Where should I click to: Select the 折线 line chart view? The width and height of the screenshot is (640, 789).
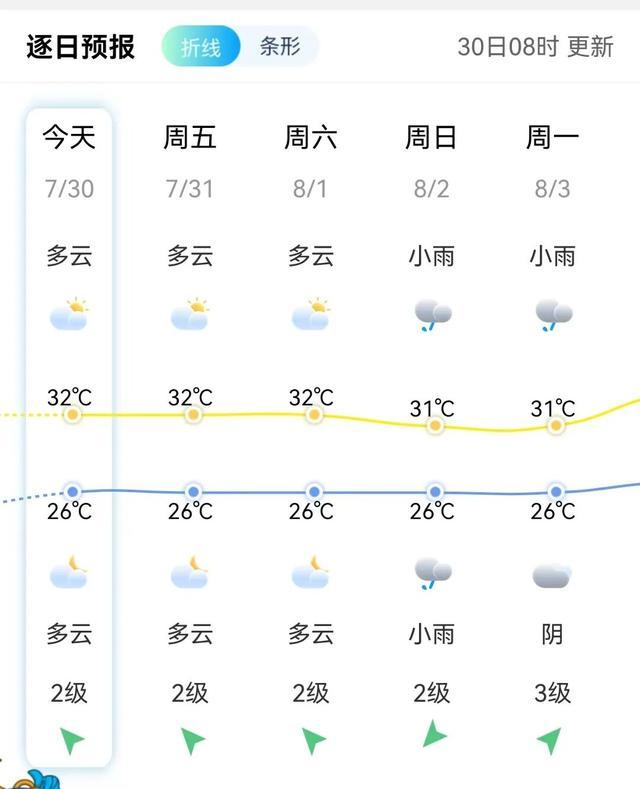coord(201,46)
